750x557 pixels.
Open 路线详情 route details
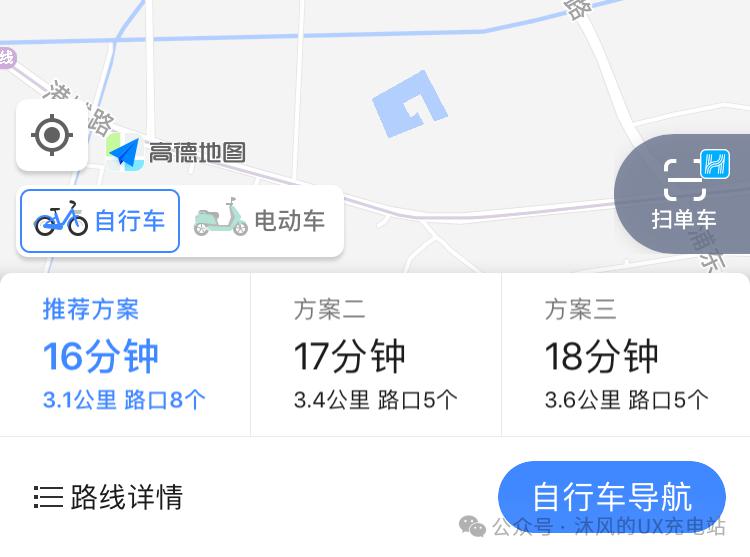tap(108, 497)
